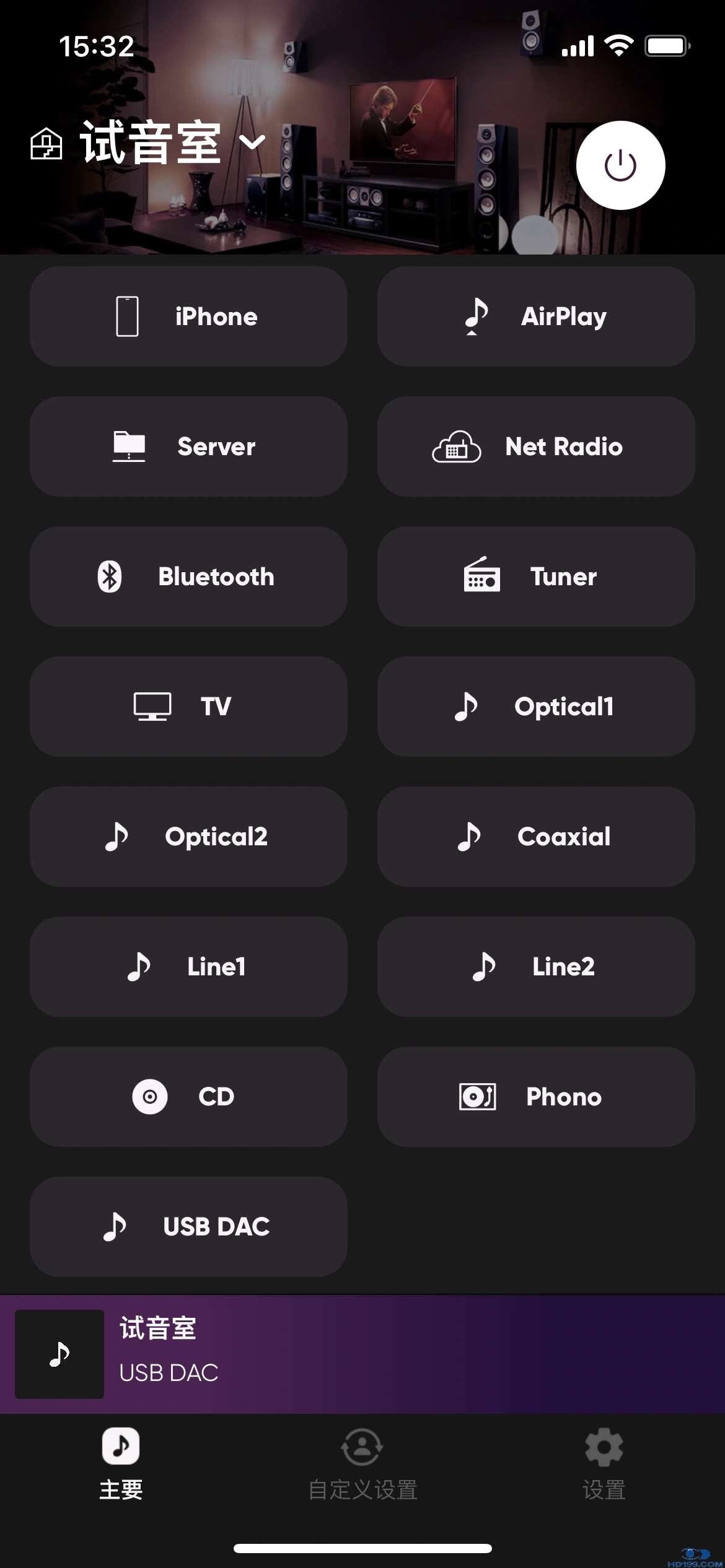
Task: Switch input to CD
Action: [x=188, y=1097]
